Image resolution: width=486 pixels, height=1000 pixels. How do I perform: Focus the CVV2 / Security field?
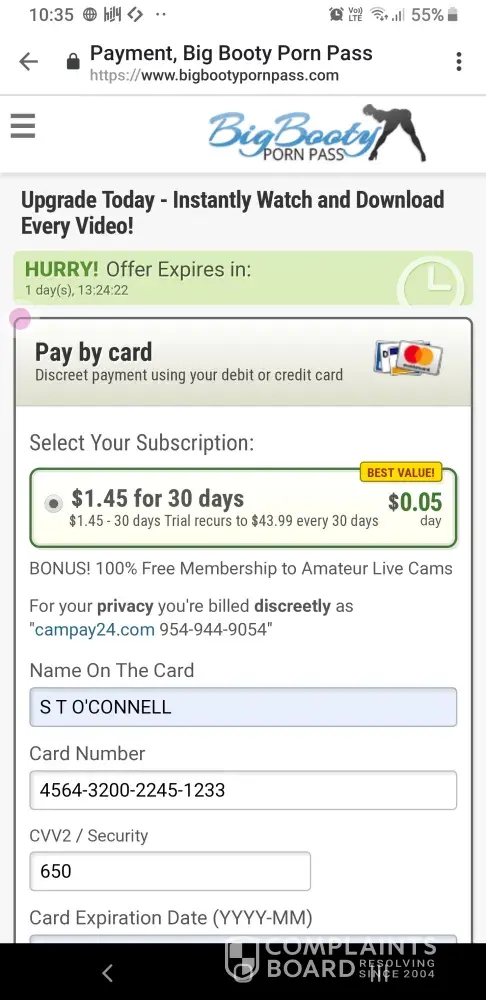coord(170,871)
